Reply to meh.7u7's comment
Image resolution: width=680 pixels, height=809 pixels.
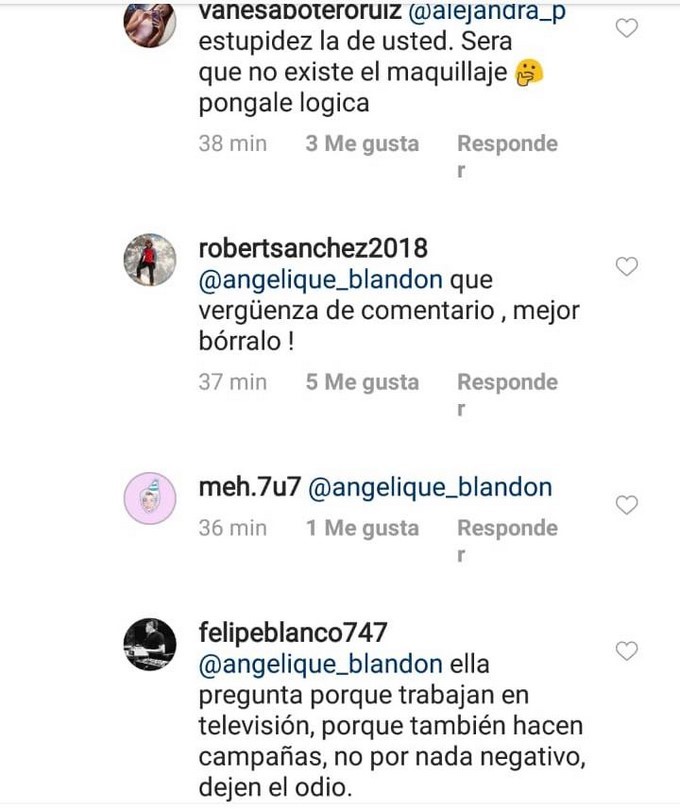(x=506, y=528)
